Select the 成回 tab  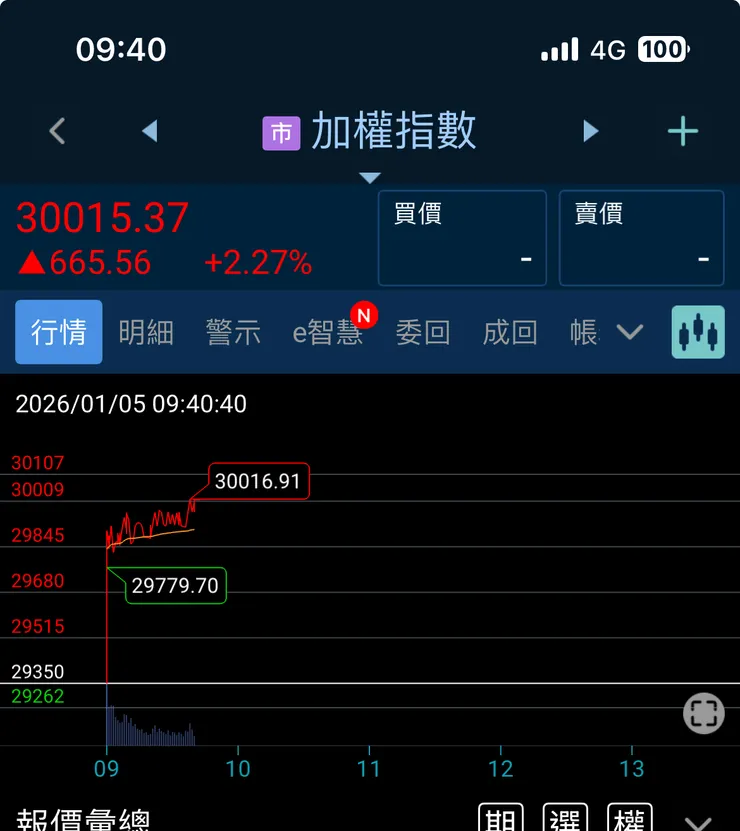(x=510, y=332)
